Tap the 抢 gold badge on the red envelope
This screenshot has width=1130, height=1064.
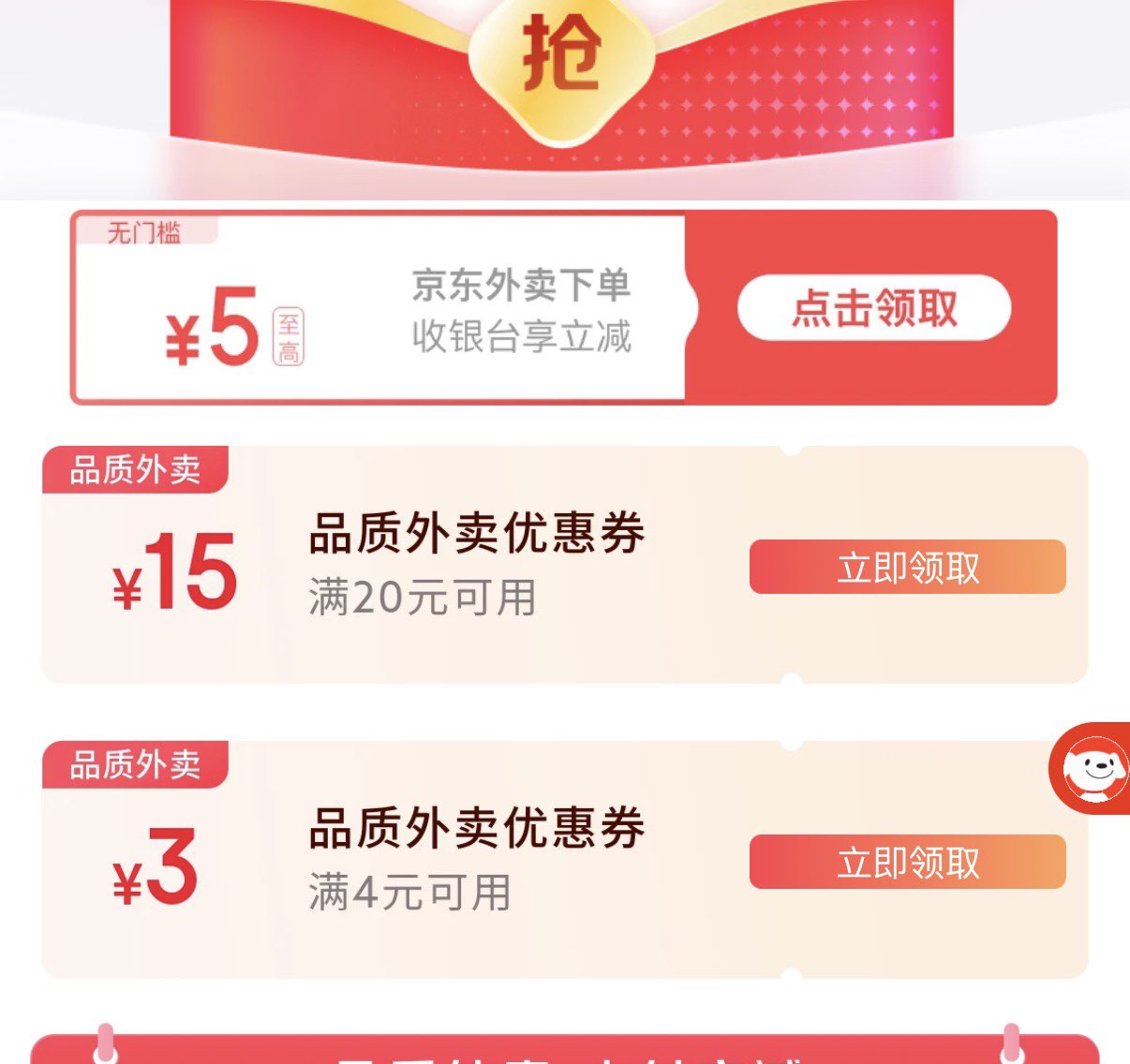561,66
